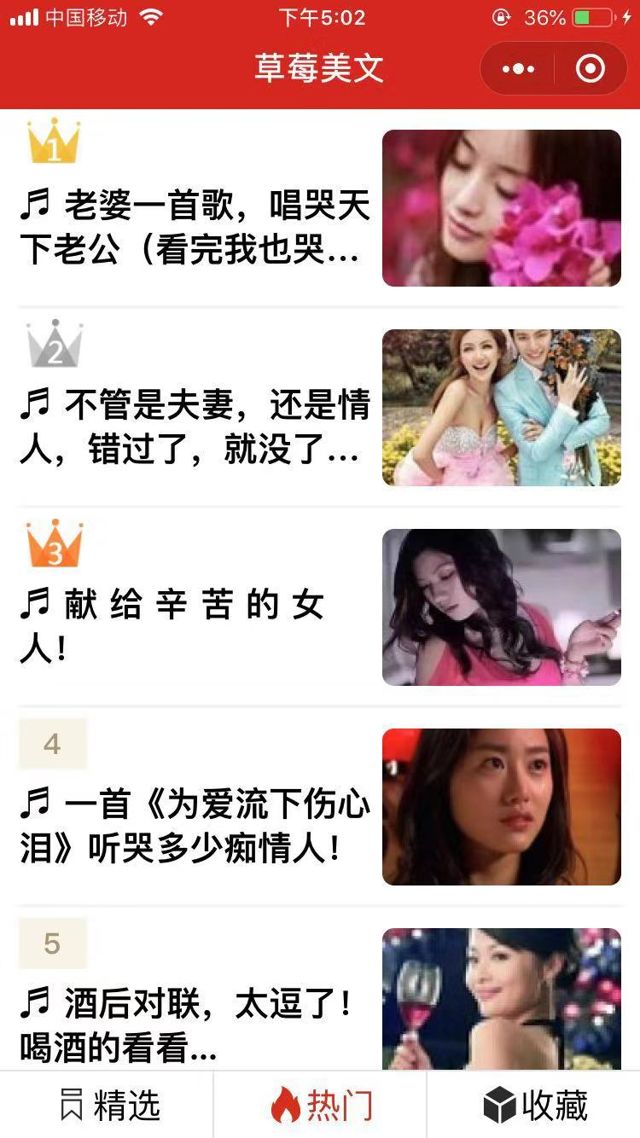Switch to the 精选 tab
Viewport: 640px width, 1138px height.
point(109,1105)
